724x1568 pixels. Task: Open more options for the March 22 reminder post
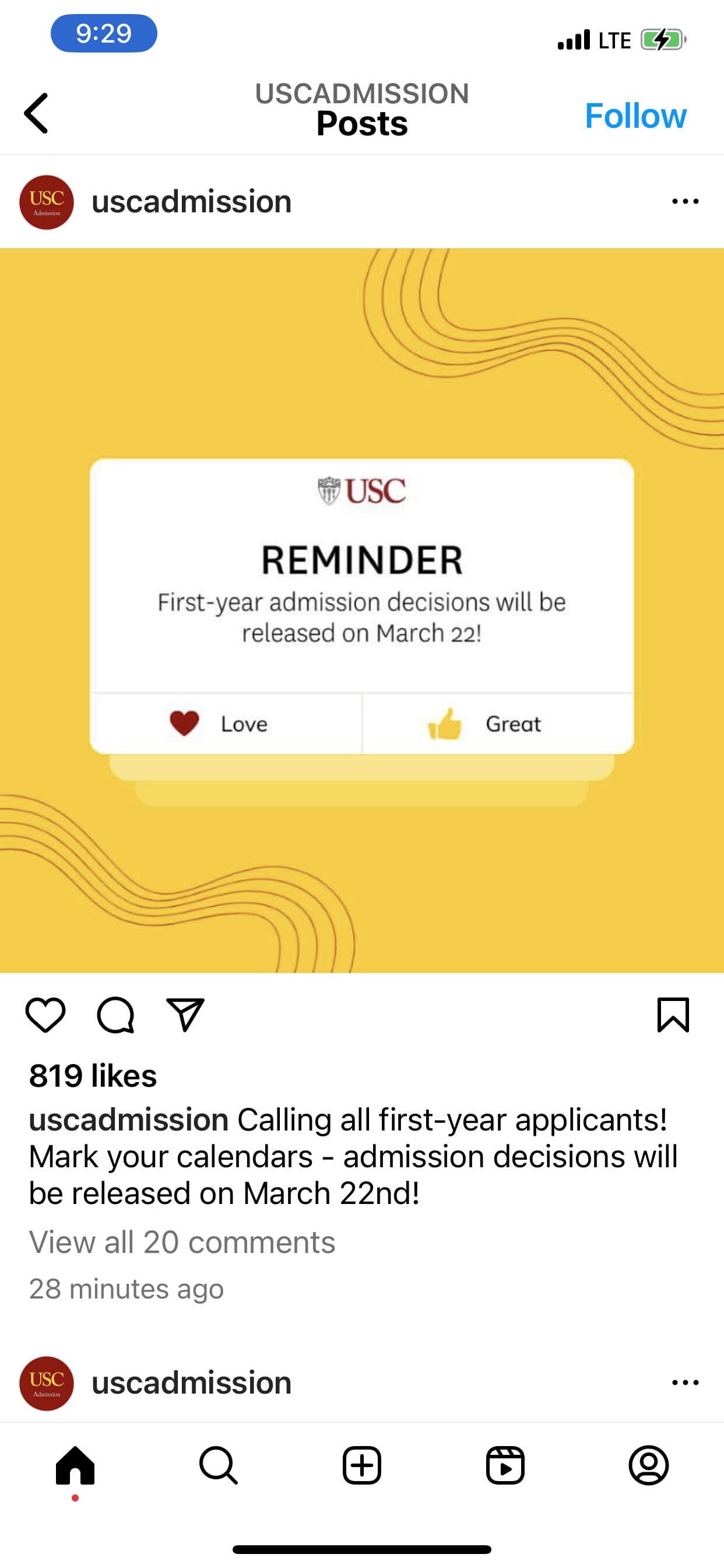click(685, 201)
